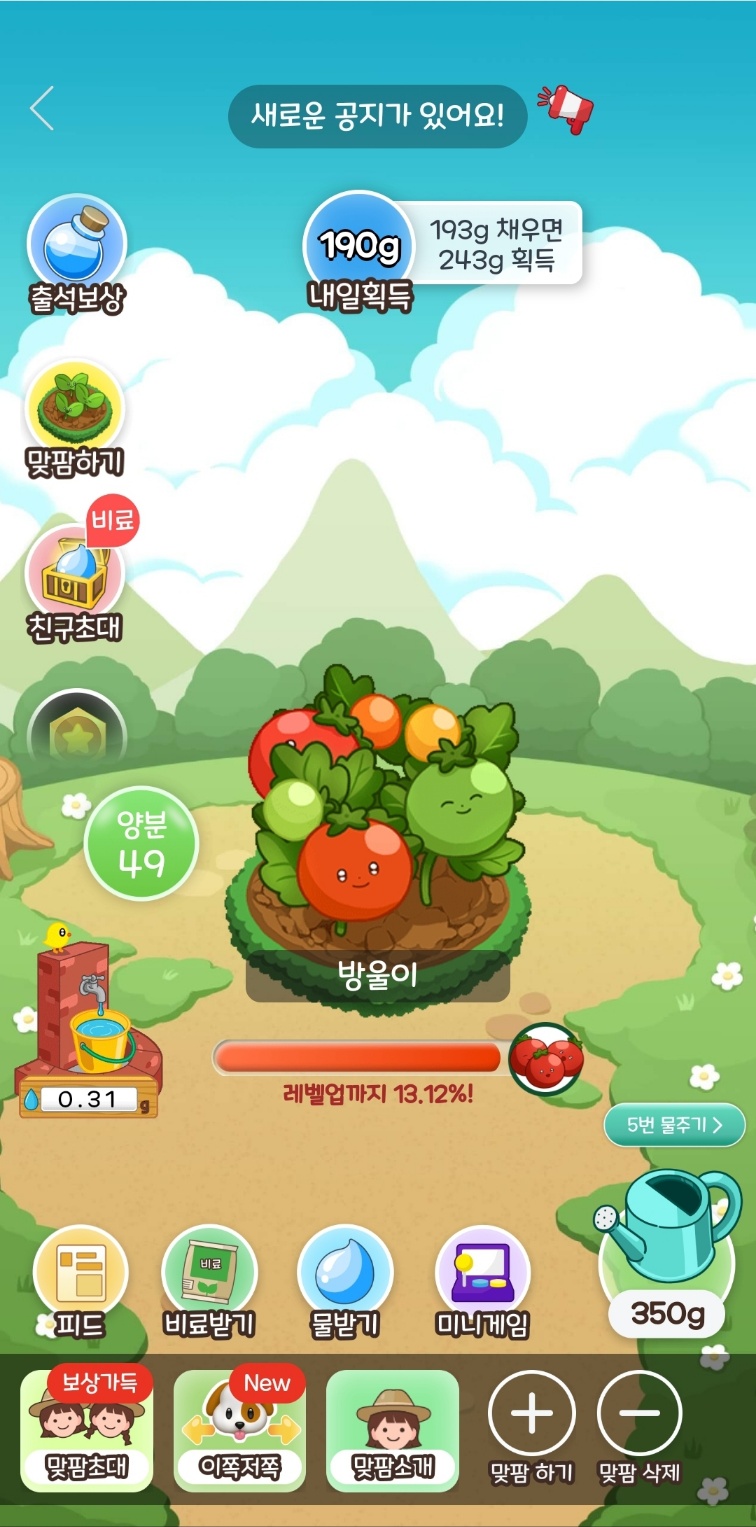
Task: Go back using the top-left arrow
Action: (42, 109)
